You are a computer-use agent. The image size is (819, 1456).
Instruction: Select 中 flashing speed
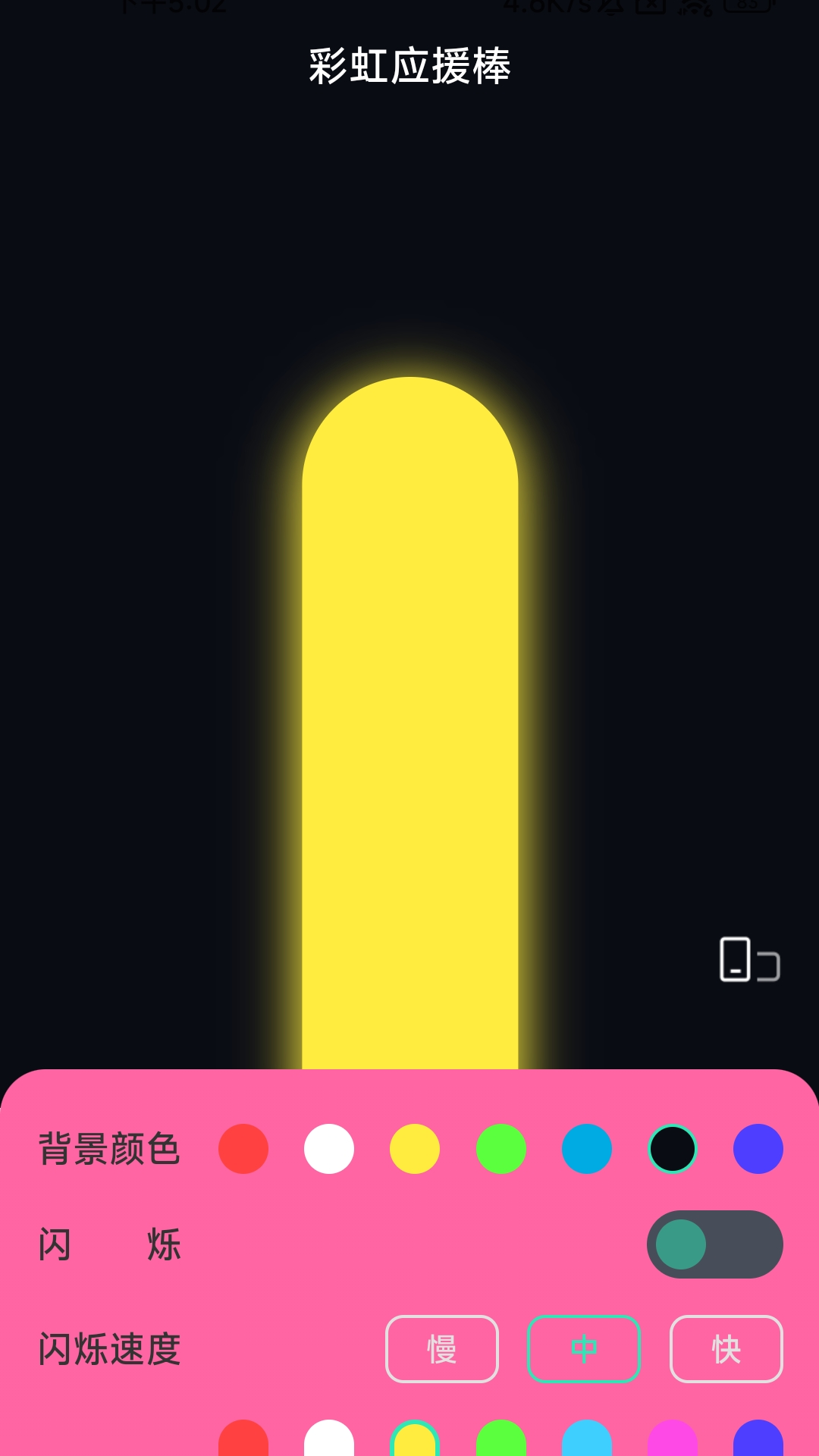[x=584, y=1349]
